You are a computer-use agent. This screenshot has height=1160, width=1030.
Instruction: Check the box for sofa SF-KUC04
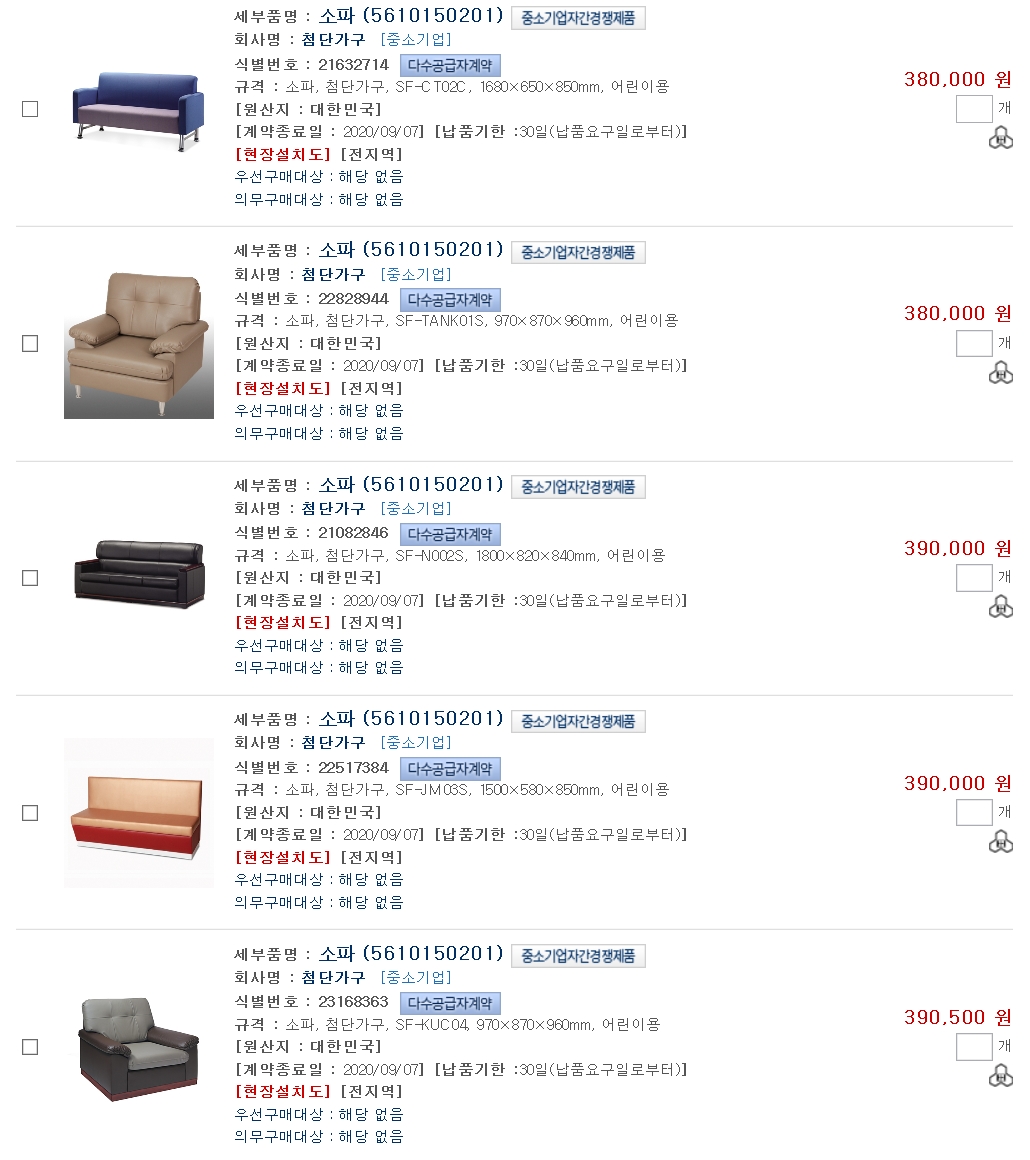30,1047
